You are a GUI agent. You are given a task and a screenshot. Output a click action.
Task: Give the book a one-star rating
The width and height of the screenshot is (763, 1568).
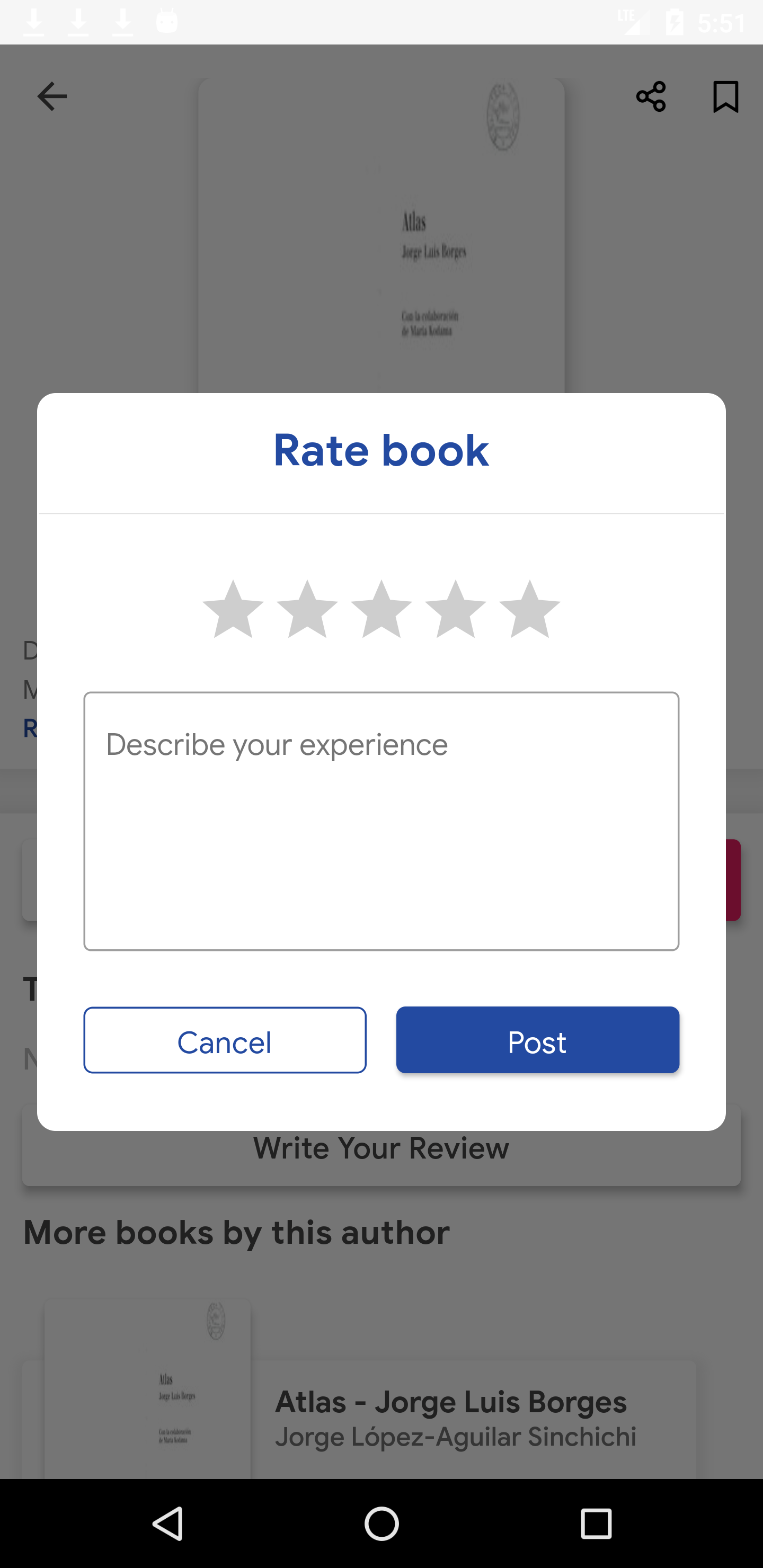(233, 609)
